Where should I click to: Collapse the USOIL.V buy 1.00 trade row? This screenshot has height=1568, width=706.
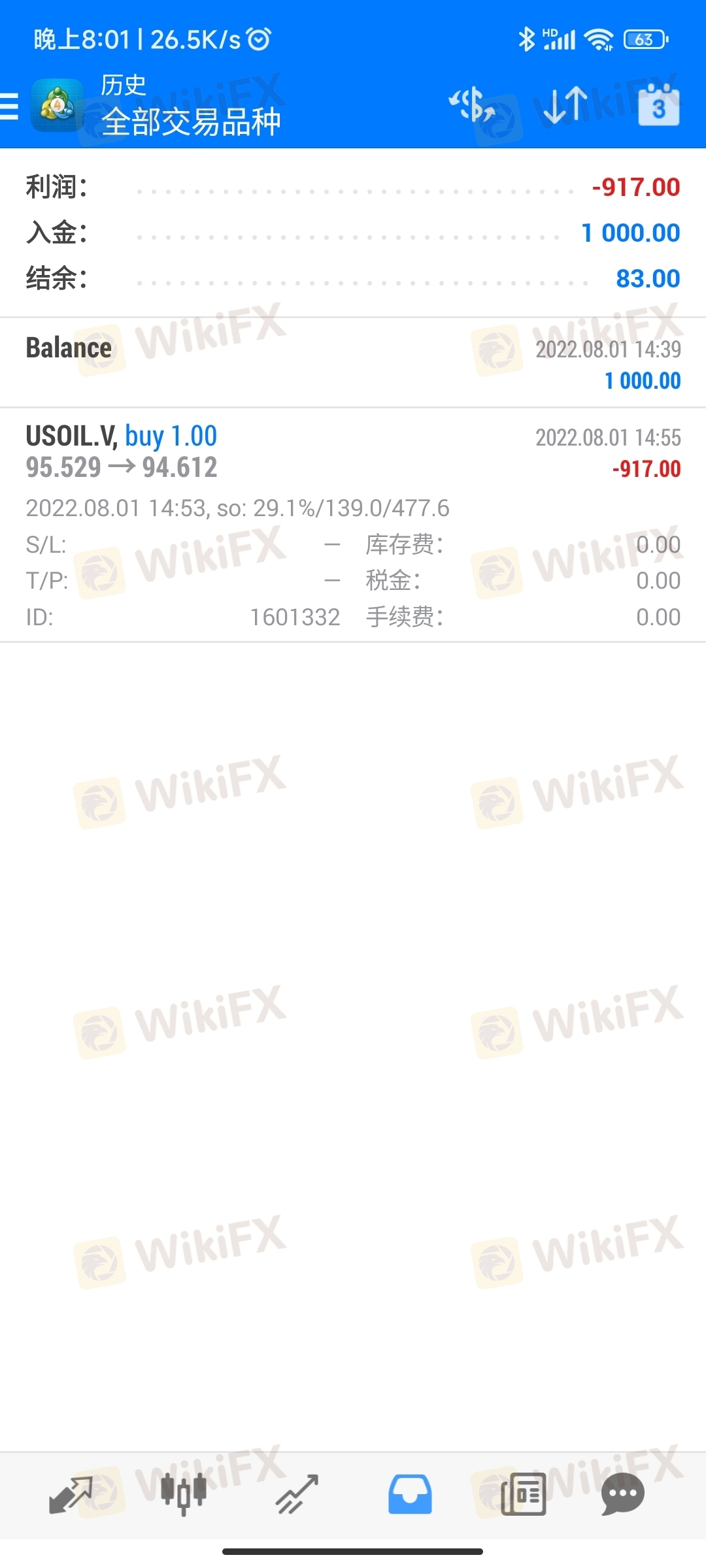pos(353,525)
